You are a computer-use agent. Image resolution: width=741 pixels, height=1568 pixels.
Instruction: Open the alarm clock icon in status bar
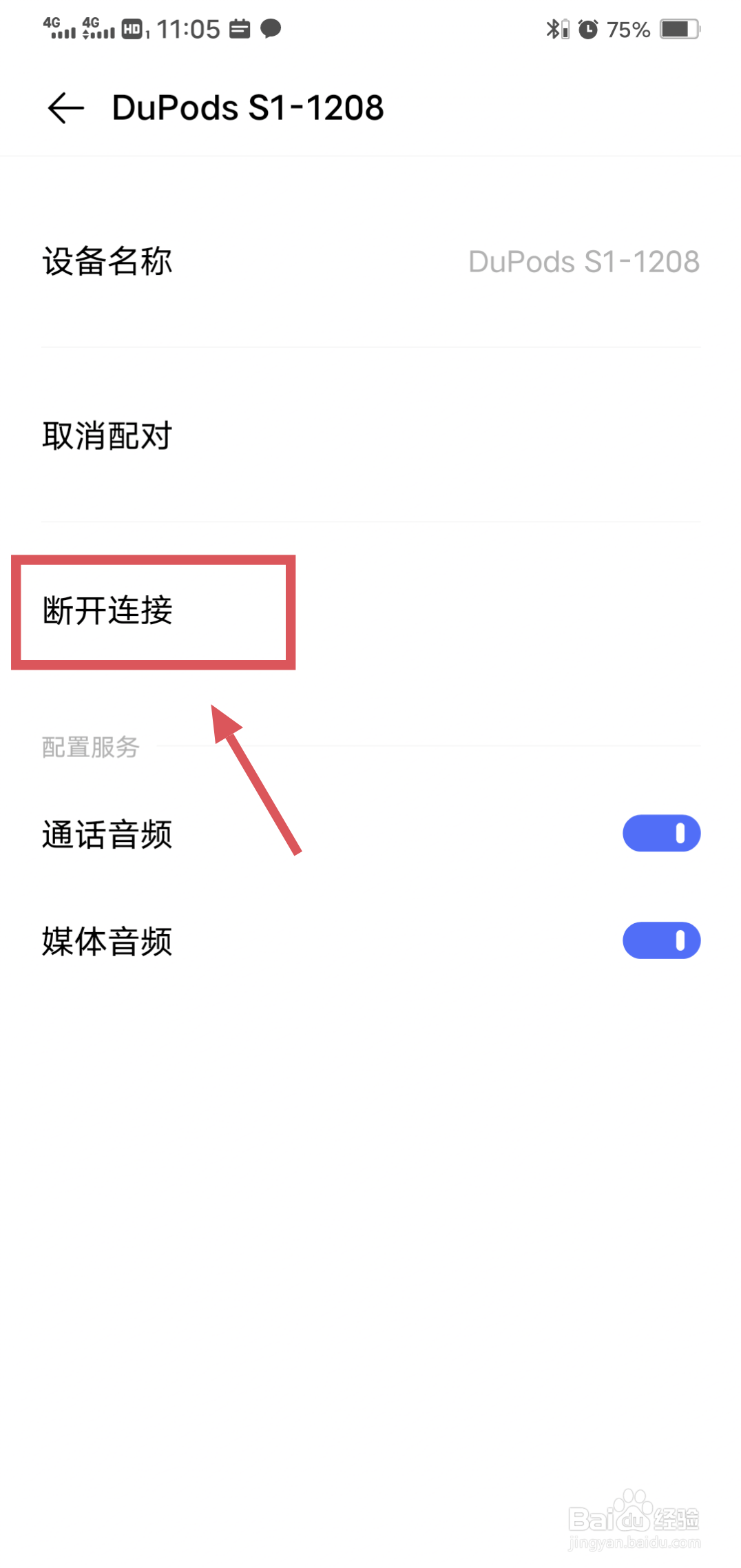(589, 28)
